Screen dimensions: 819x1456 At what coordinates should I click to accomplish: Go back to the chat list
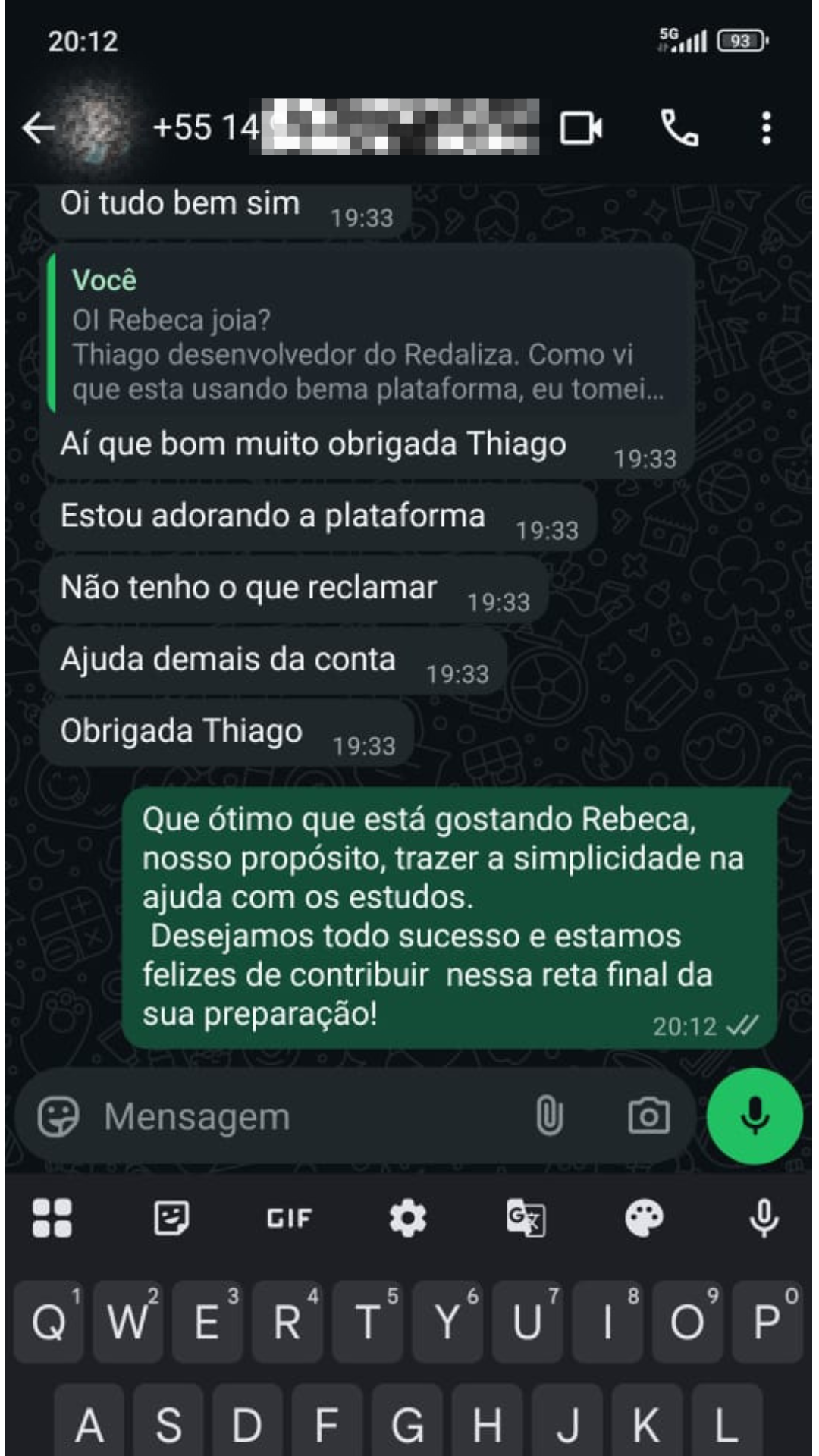(38, 127)
